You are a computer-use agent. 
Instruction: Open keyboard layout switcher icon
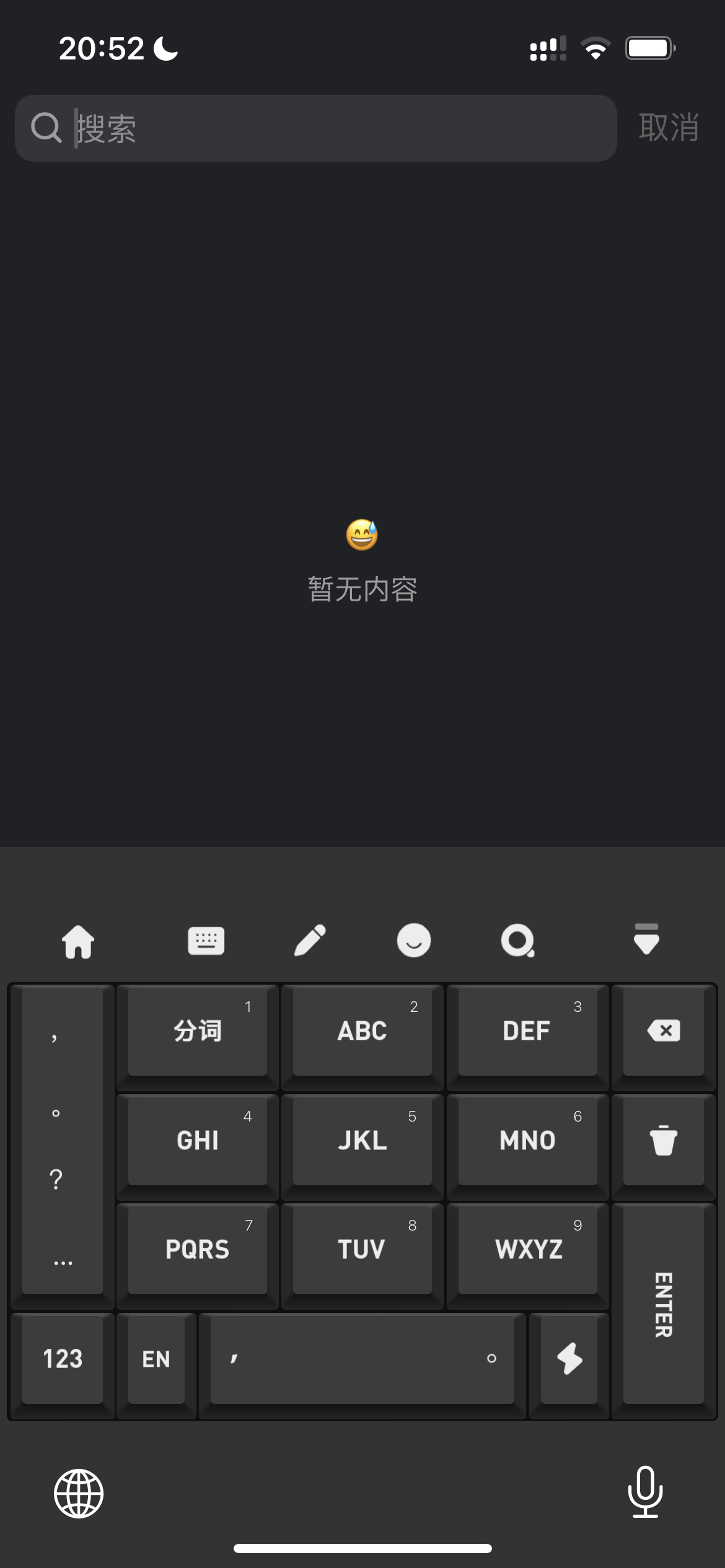206,941
